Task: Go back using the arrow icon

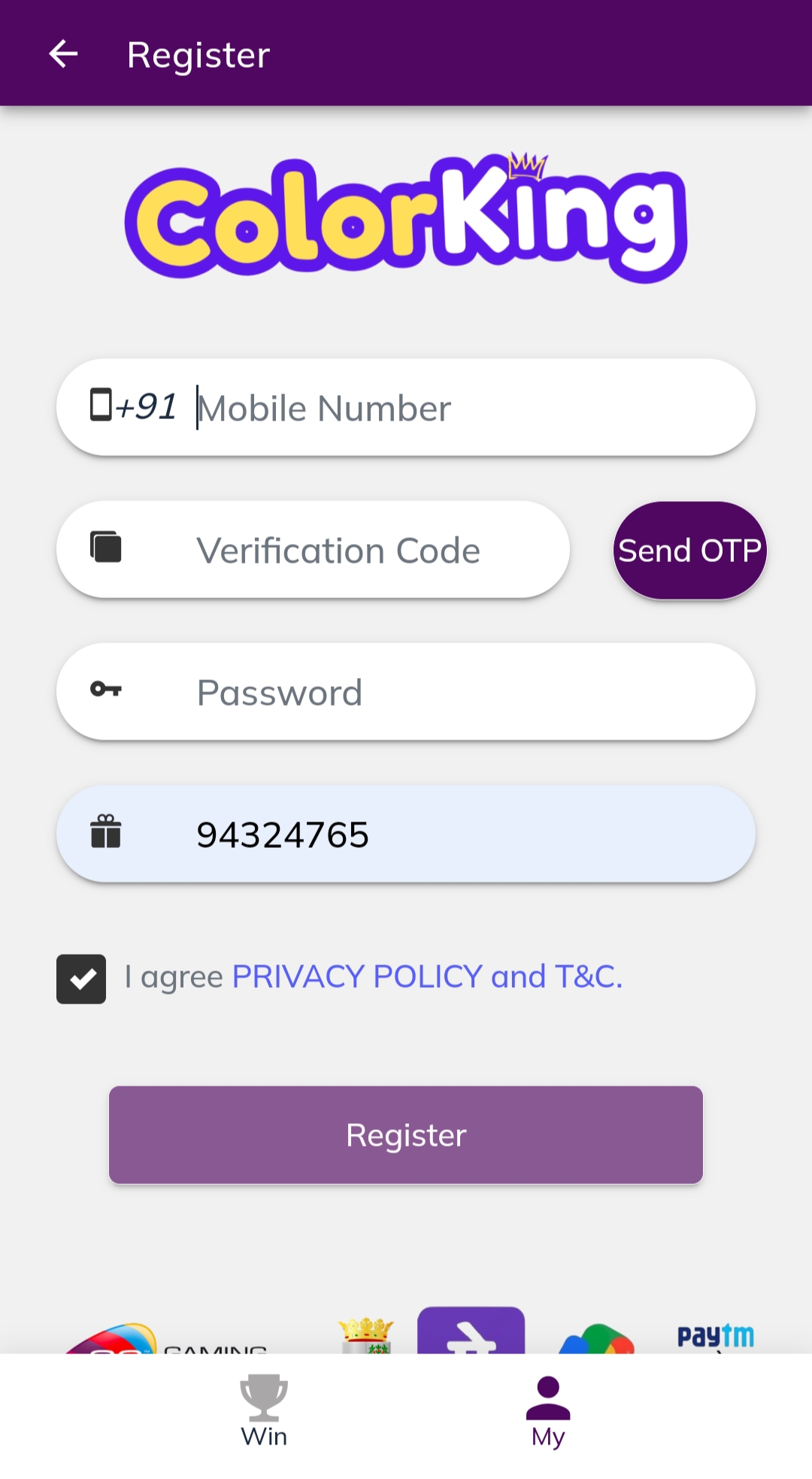Action: 63,54
